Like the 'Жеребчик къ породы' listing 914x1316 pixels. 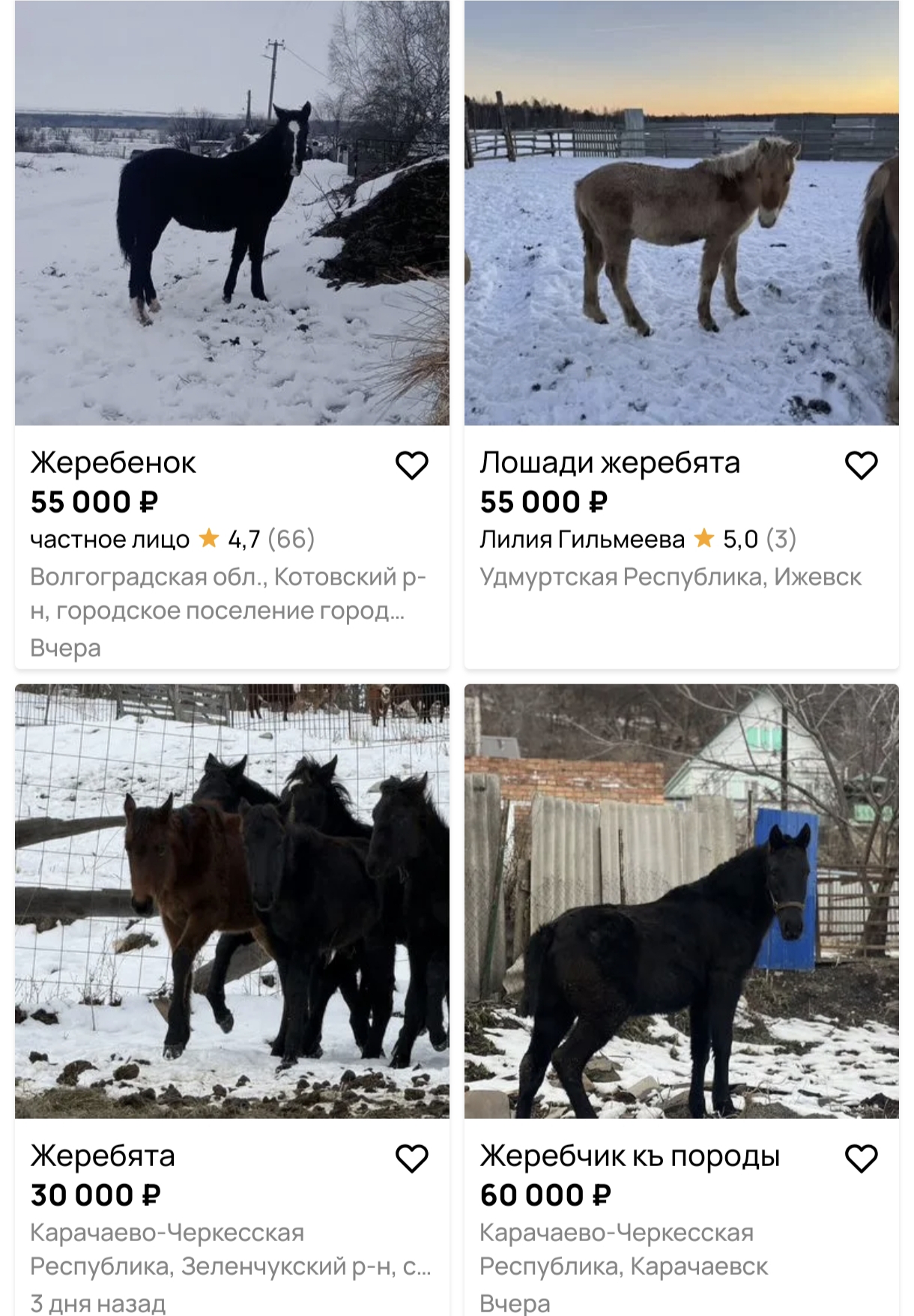coord(861,1159)
